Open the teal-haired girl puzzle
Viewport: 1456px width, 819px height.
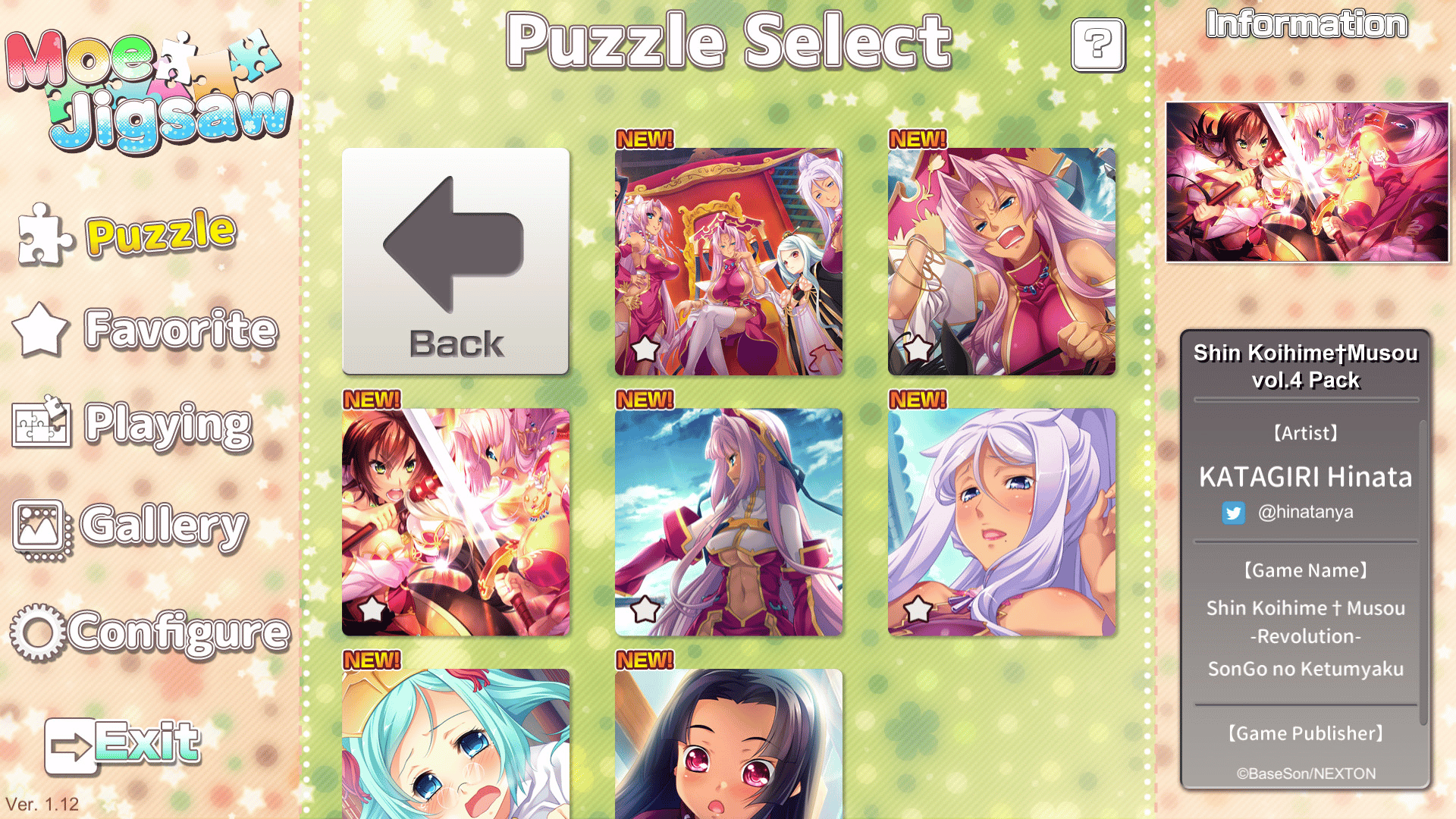tap(455, 743)
